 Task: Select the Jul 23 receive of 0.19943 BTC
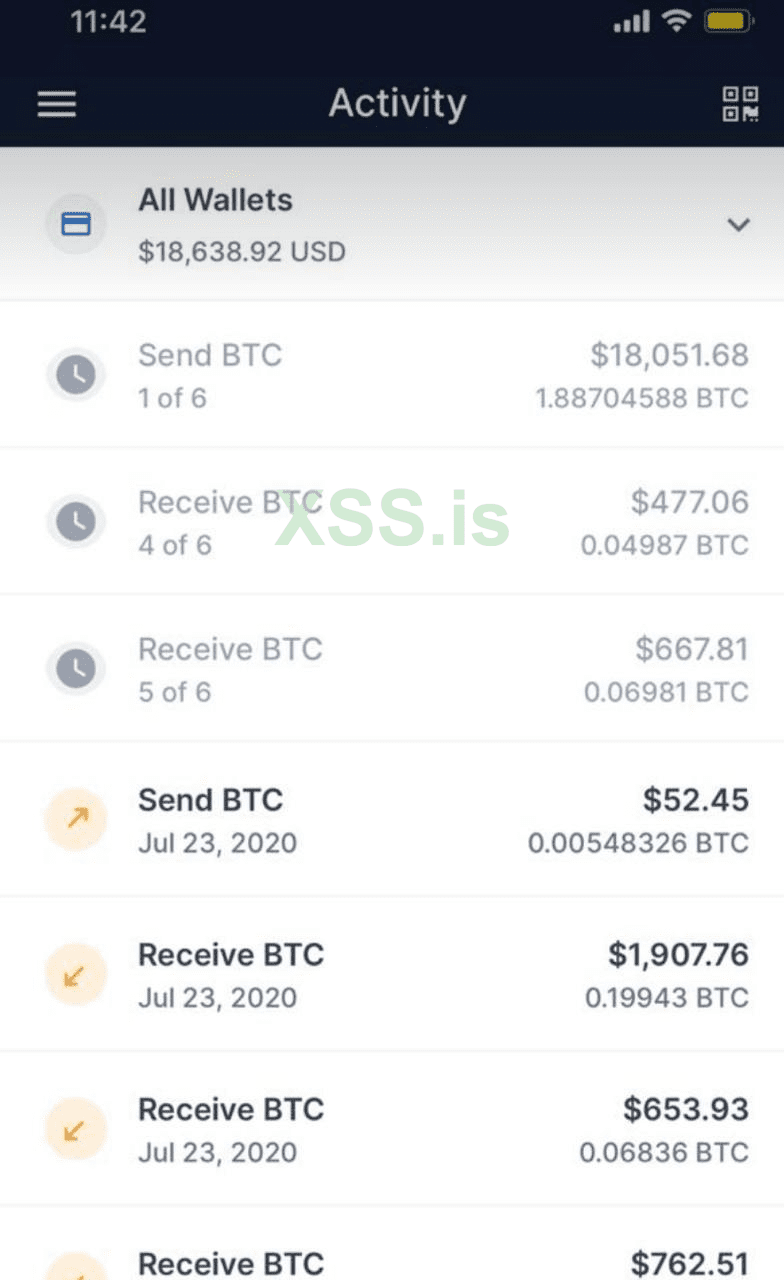pos(392,973)
